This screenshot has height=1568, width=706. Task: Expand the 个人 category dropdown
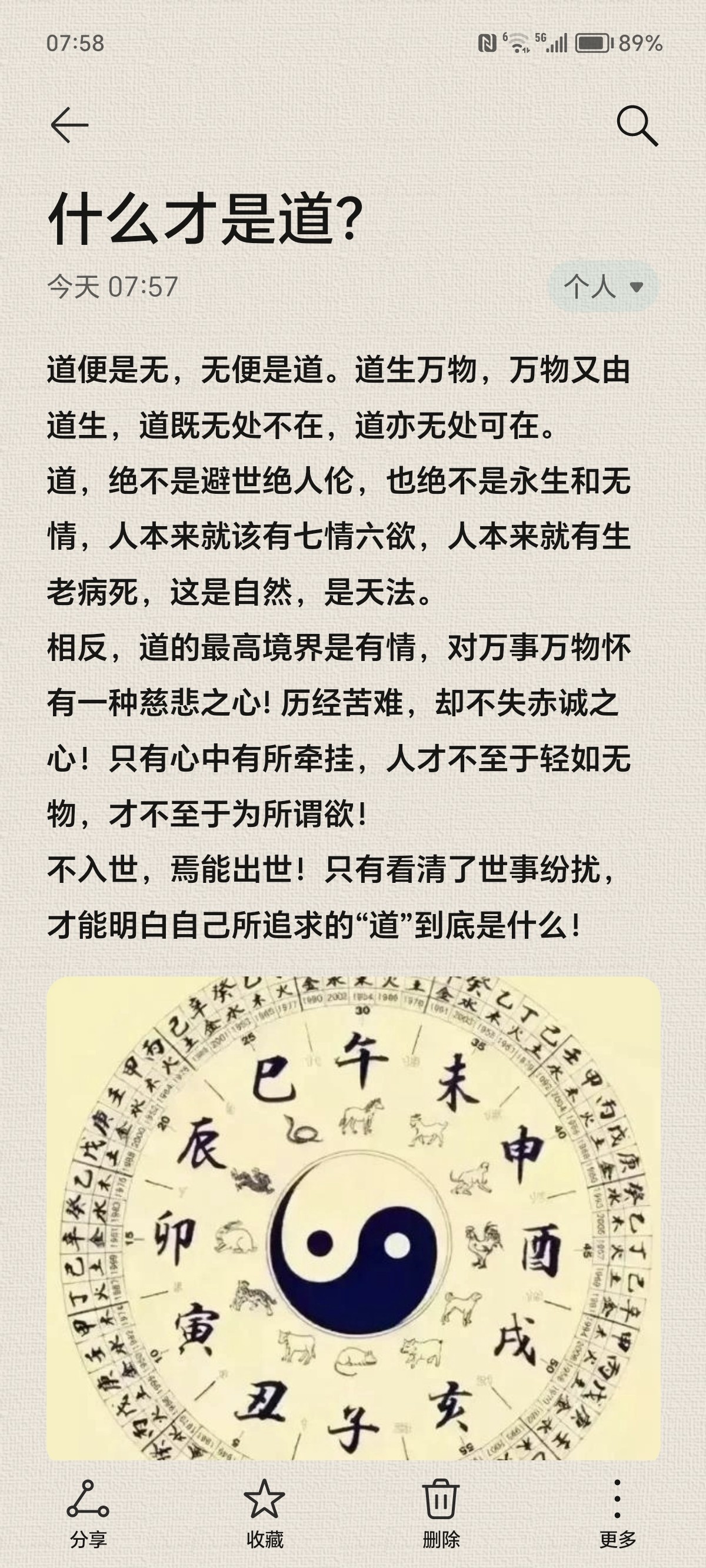pos(604,287)
